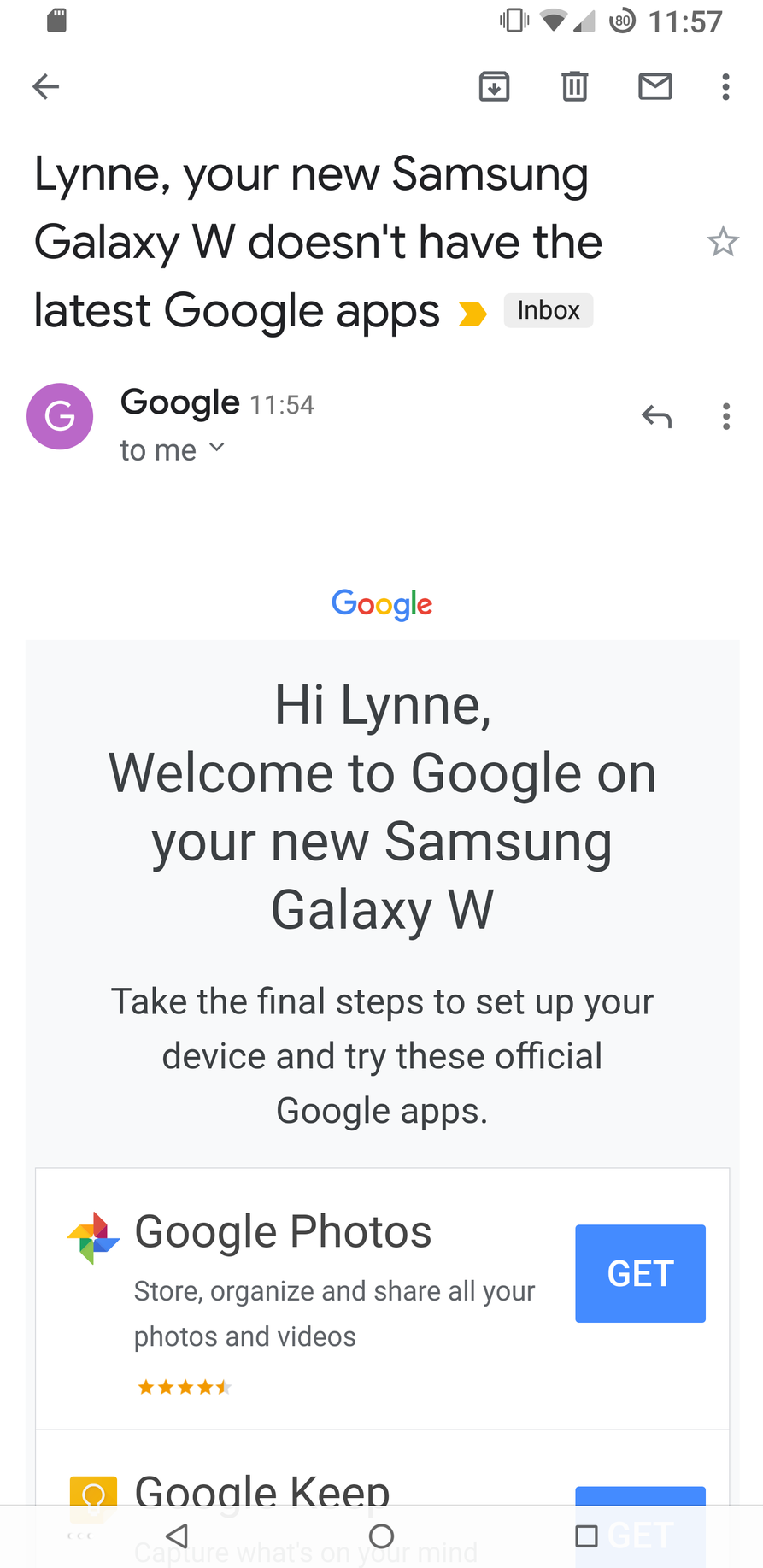
Task: Open the top toolbar overflow menu
Action: click(x=725, y=86)
